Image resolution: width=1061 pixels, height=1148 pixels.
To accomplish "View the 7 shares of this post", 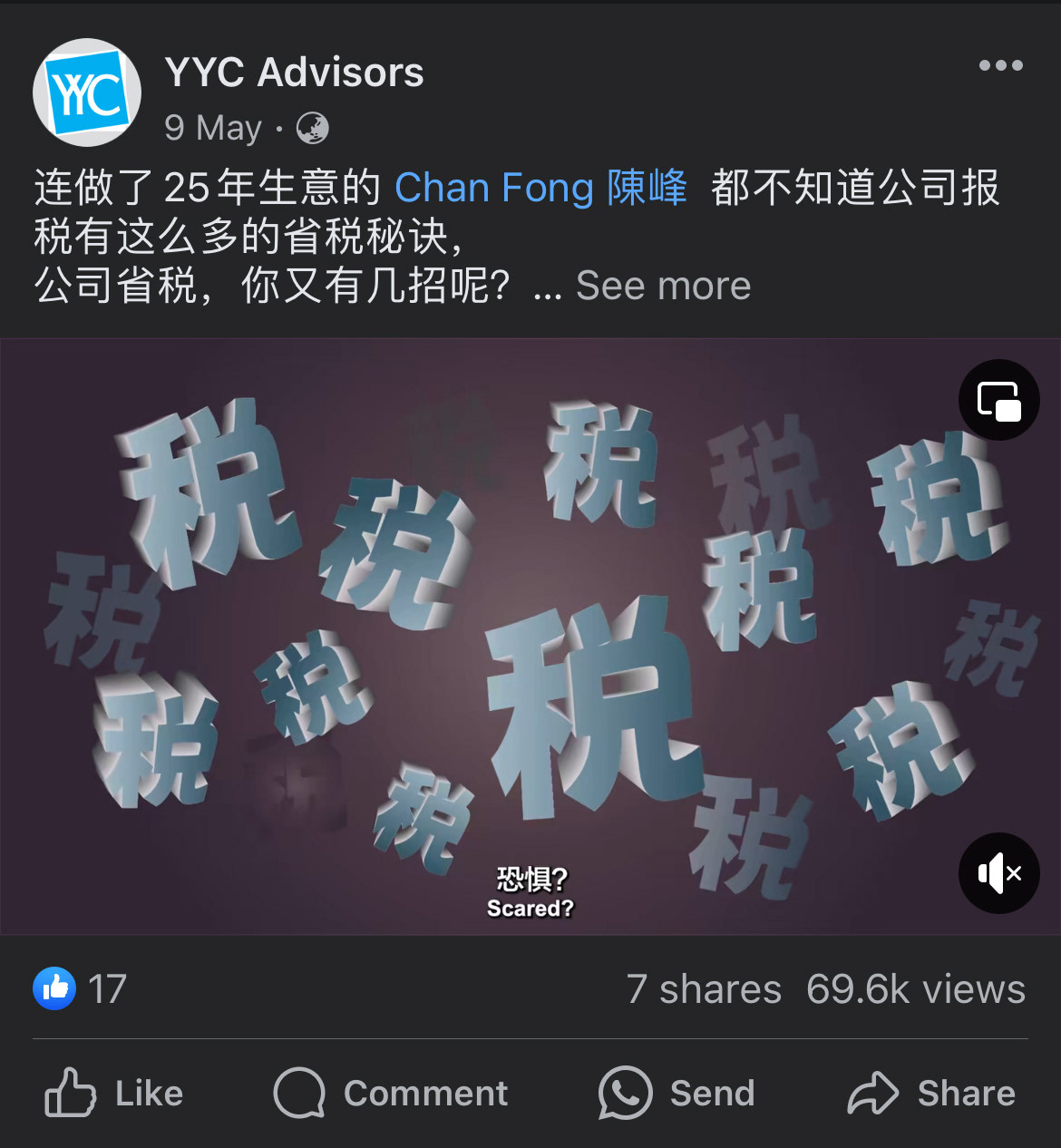I will pyautogui.click(x=703, y=989).
